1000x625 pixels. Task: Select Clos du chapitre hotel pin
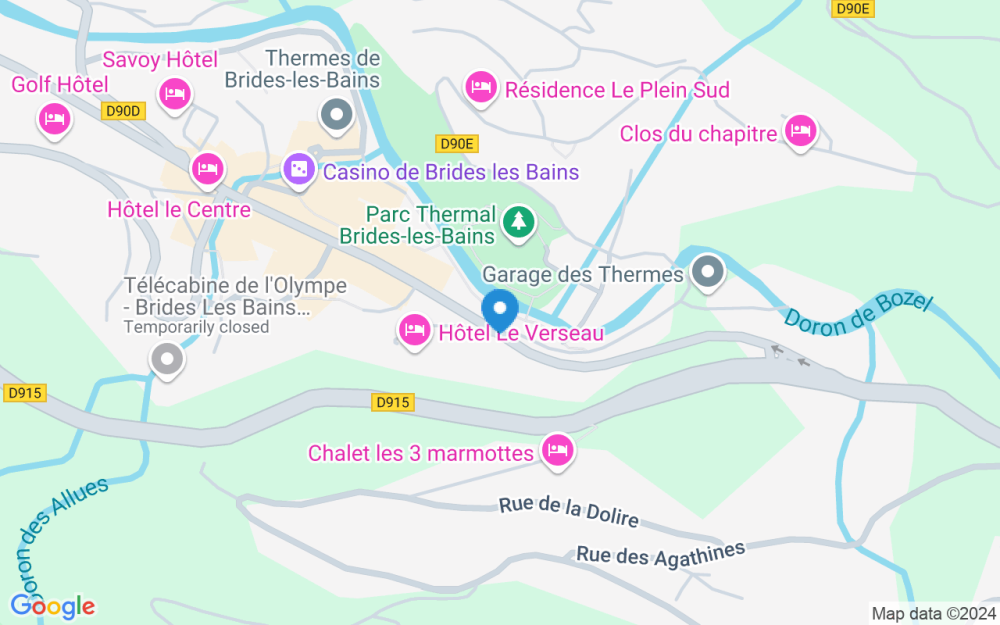(800, 132)
